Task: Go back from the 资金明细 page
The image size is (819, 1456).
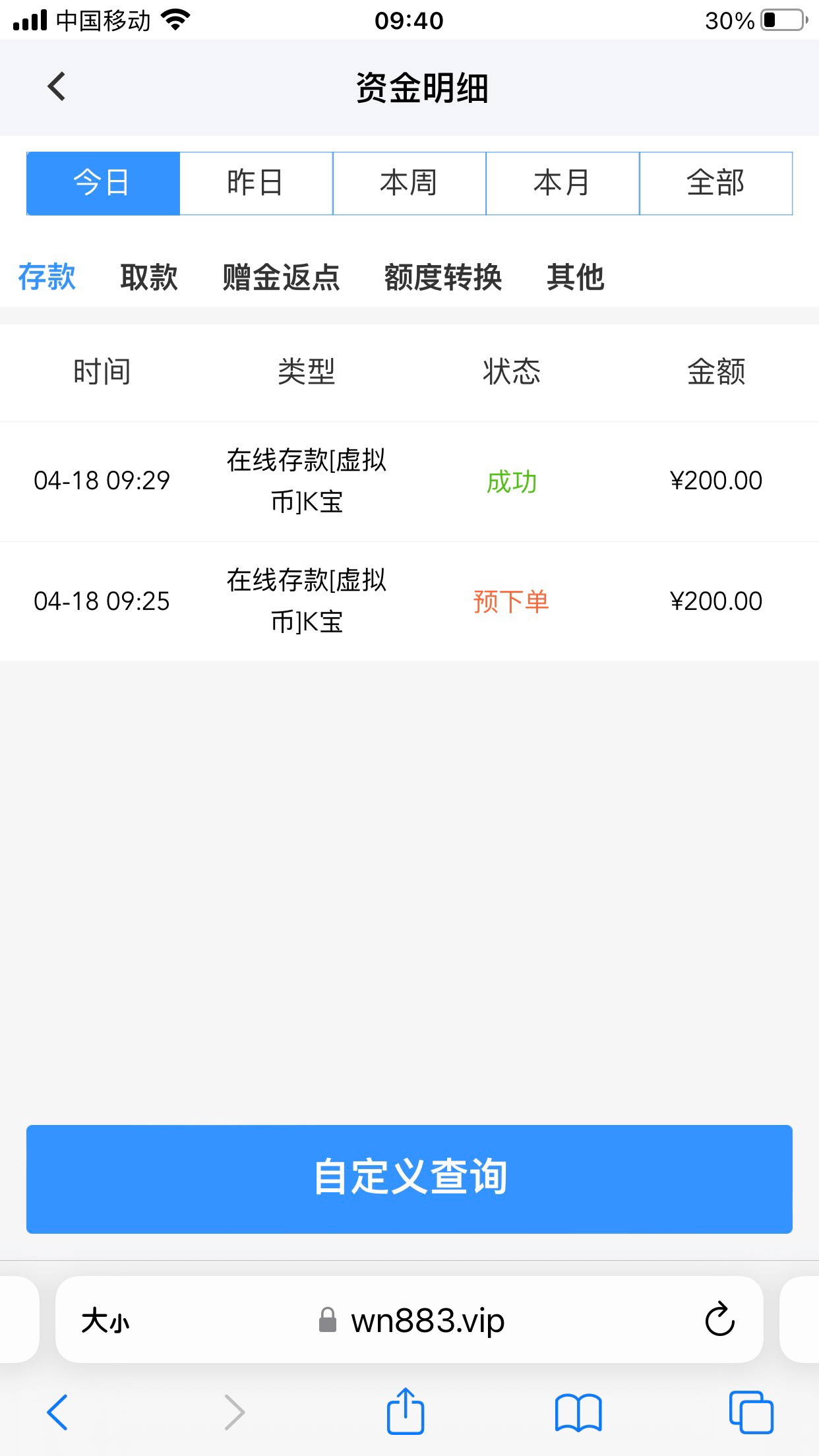Action: pos(57,86)
